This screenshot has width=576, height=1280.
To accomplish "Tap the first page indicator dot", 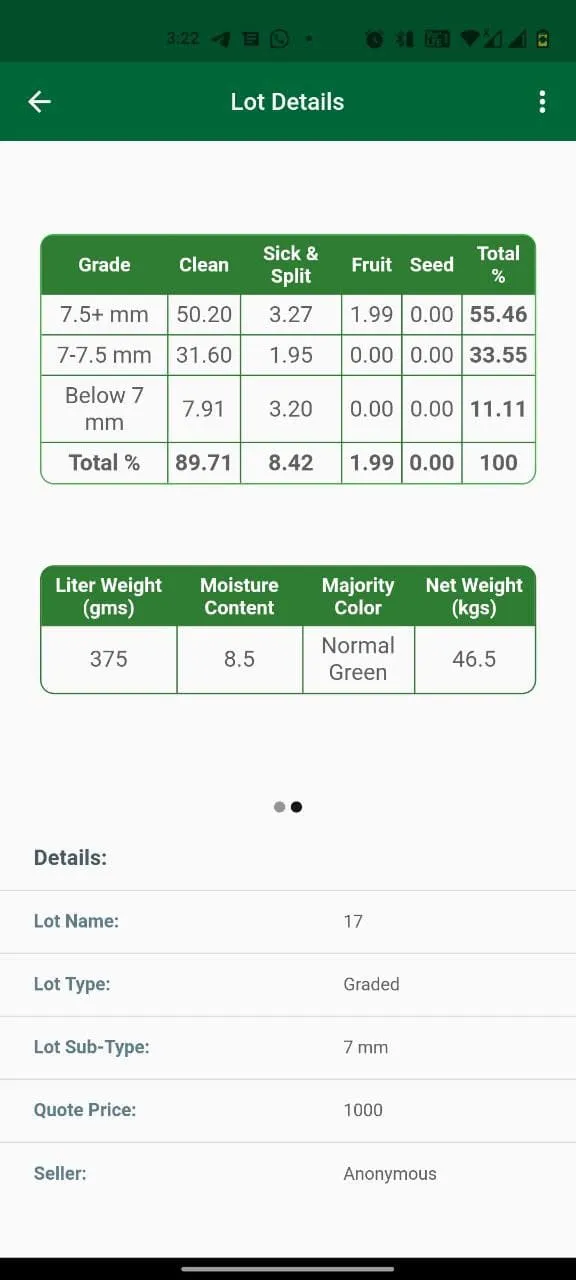I will point(280,807).
